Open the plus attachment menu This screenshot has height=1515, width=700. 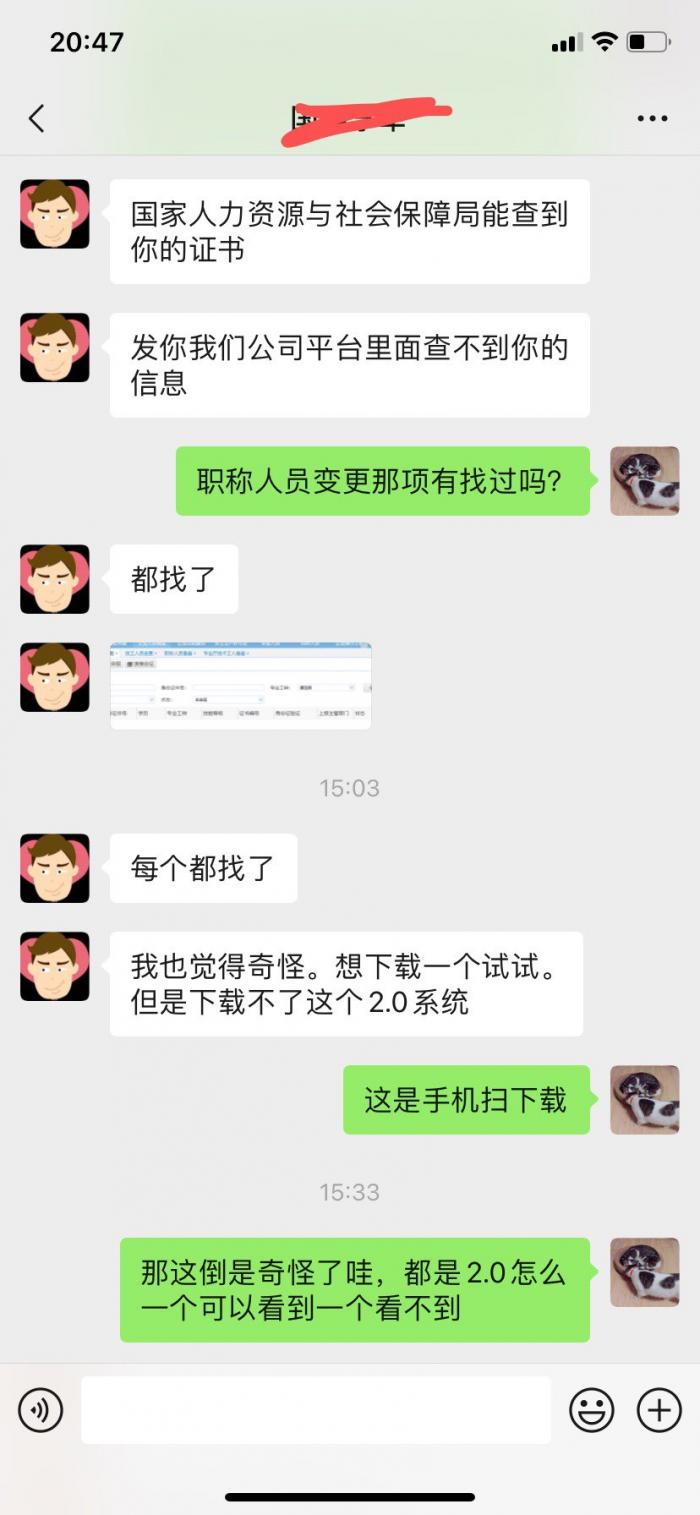(x=659, y=1410)
